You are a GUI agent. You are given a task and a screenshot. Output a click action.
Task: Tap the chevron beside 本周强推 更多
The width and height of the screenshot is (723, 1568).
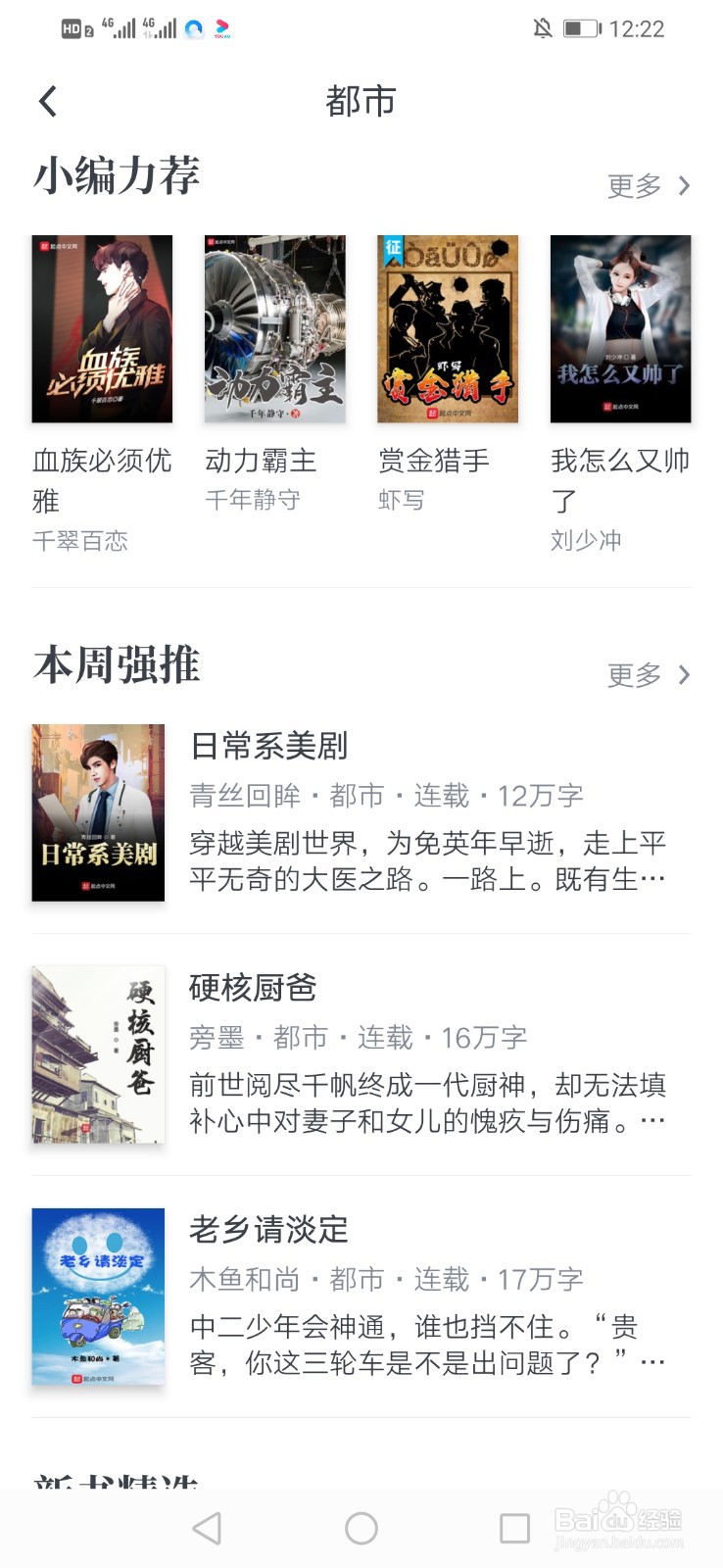tap(684, 674)
